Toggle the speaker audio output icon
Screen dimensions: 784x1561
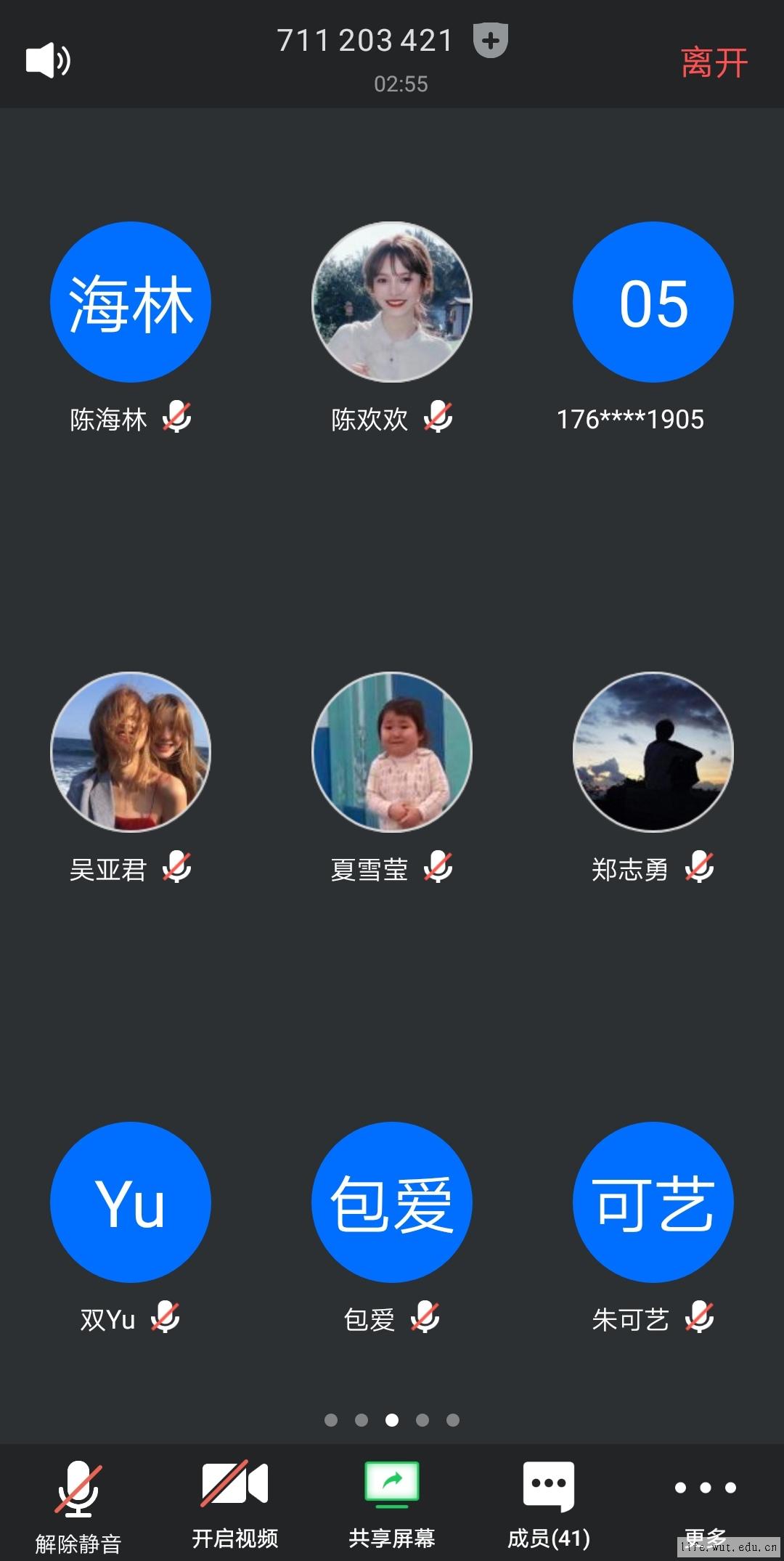[x=48, y=60]
